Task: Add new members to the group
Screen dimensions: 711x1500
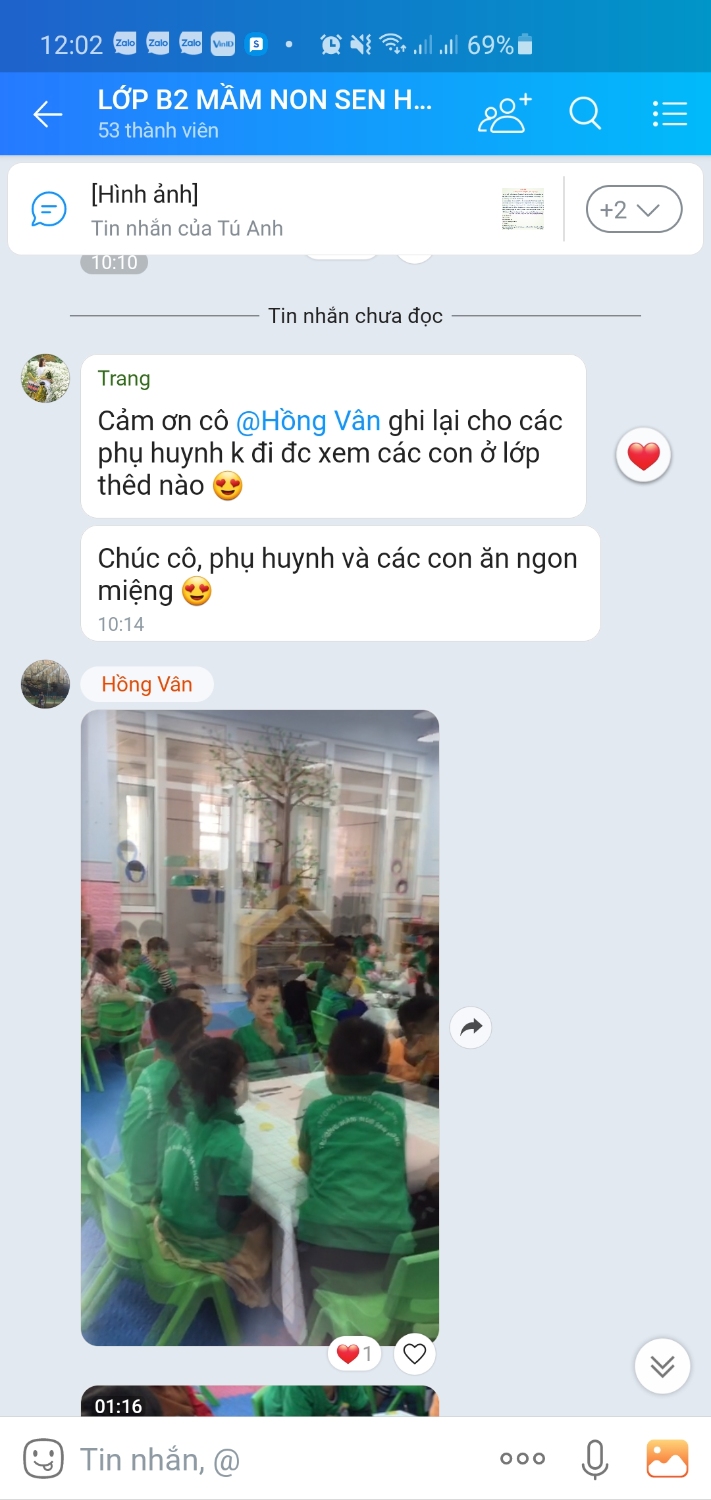Action: point(505,114)
